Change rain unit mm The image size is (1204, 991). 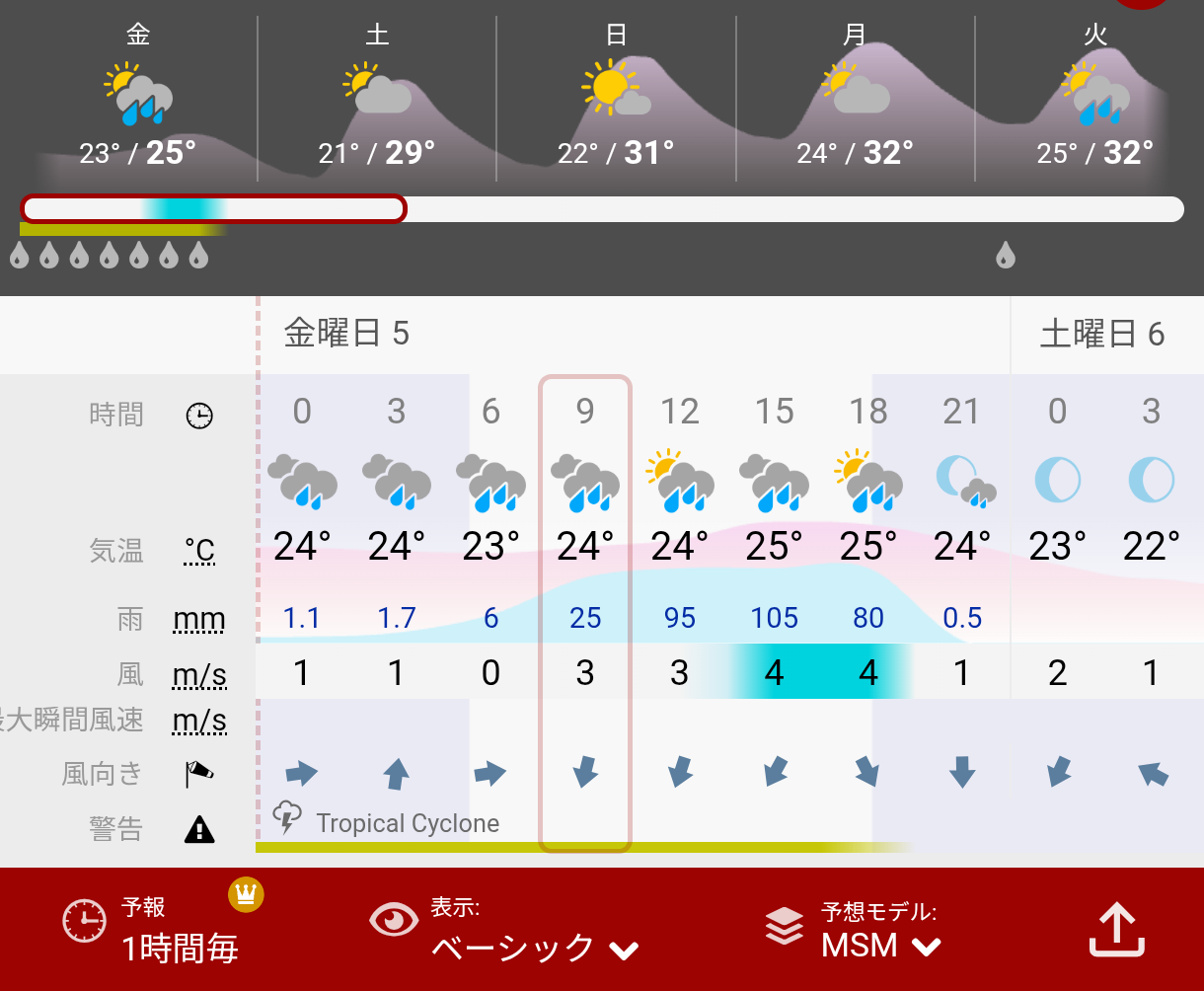(199, 620)
